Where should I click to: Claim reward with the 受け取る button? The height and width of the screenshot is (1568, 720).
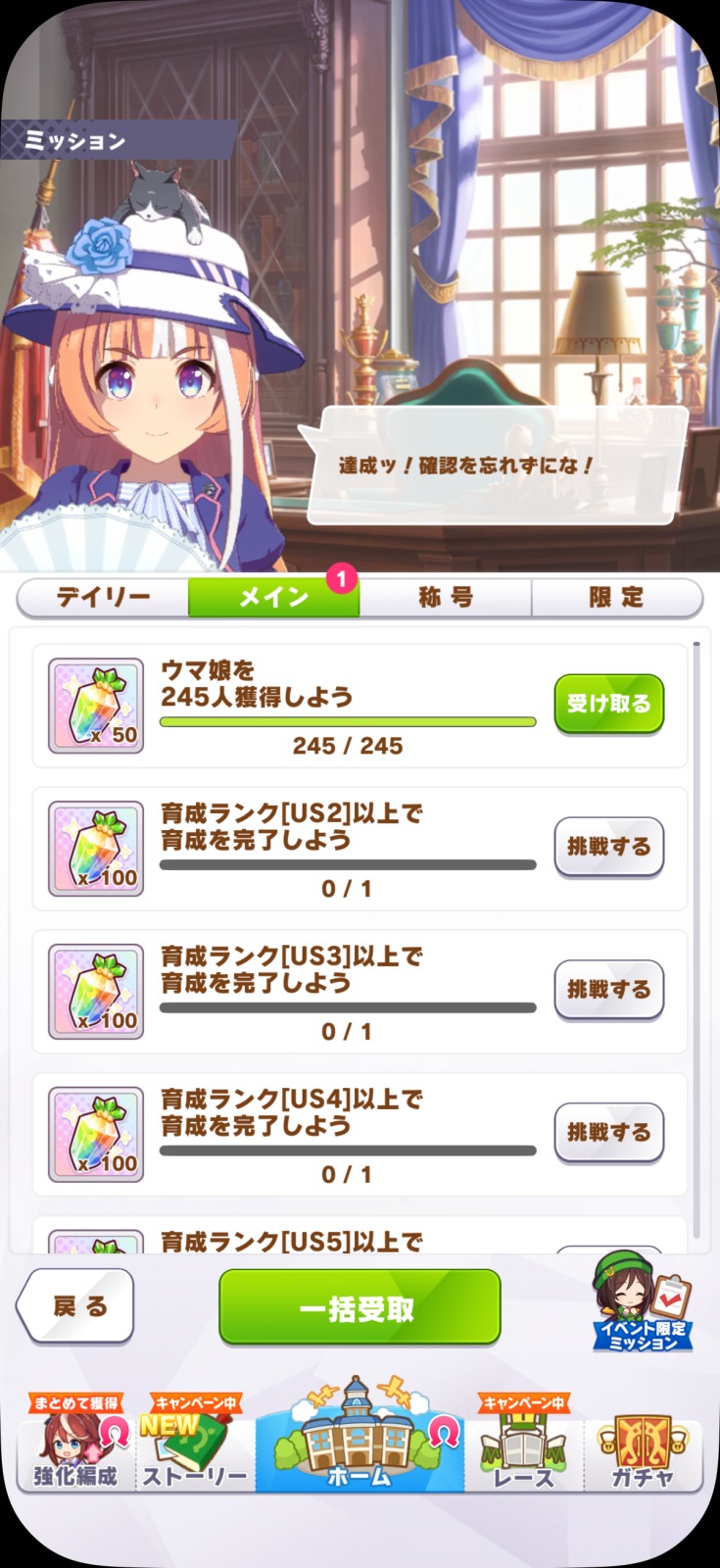[x=608, y=704]
